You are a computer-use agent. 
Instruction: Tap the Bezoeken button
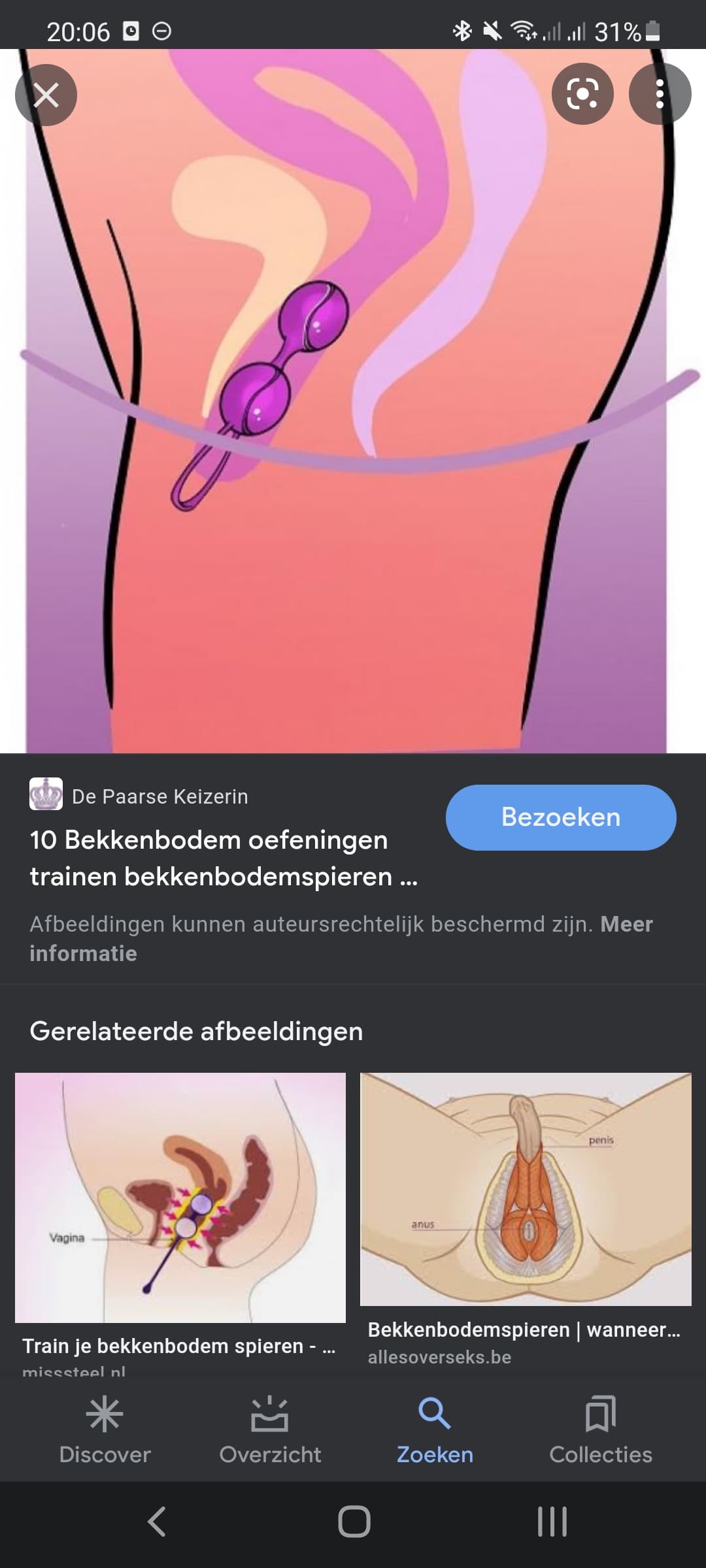coord(560,817)
